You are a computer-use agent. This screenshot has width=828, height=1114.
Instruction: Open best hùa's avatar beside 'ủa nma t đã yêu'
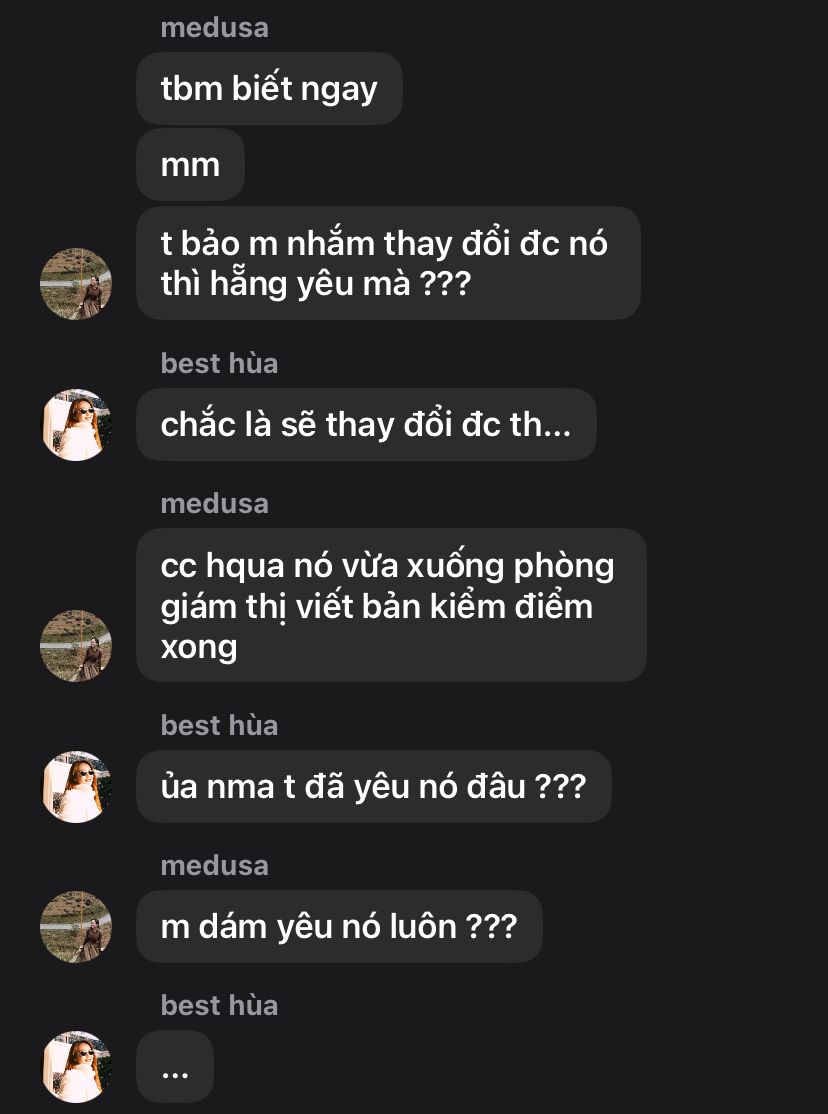coord(76,787)
